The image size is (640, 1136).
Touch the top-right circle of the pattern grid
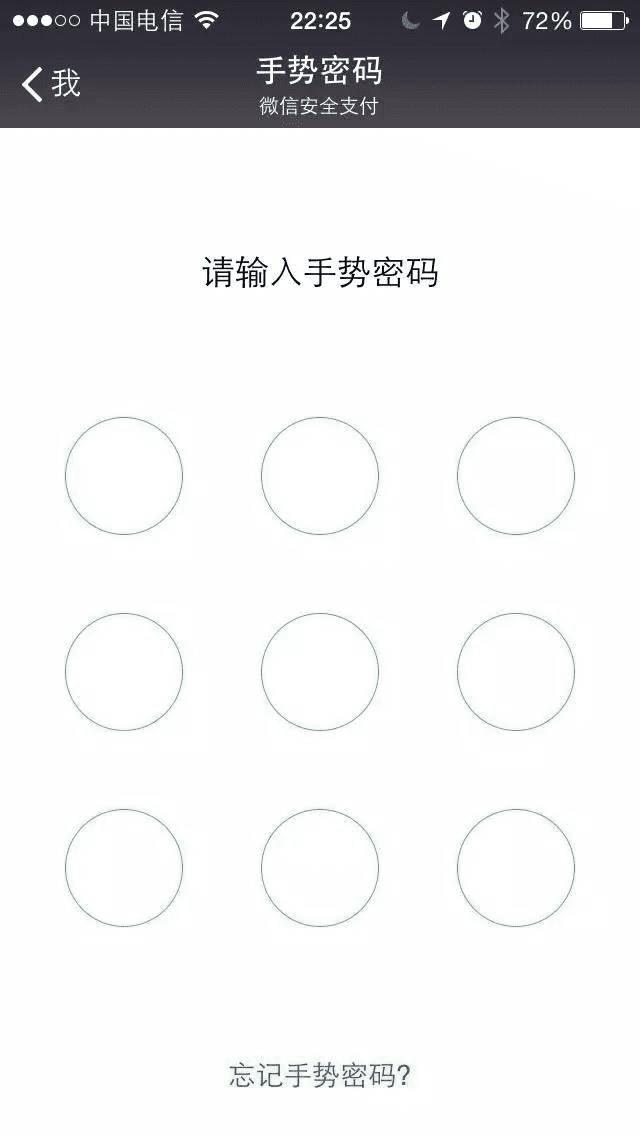[516, 476]
